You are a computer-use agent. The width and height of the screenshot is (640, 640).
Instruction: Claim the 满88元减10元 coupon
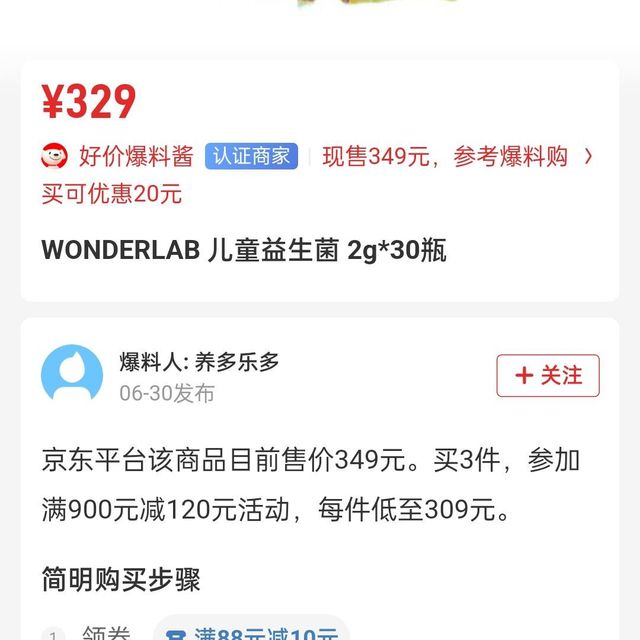(x=250, y=630)
